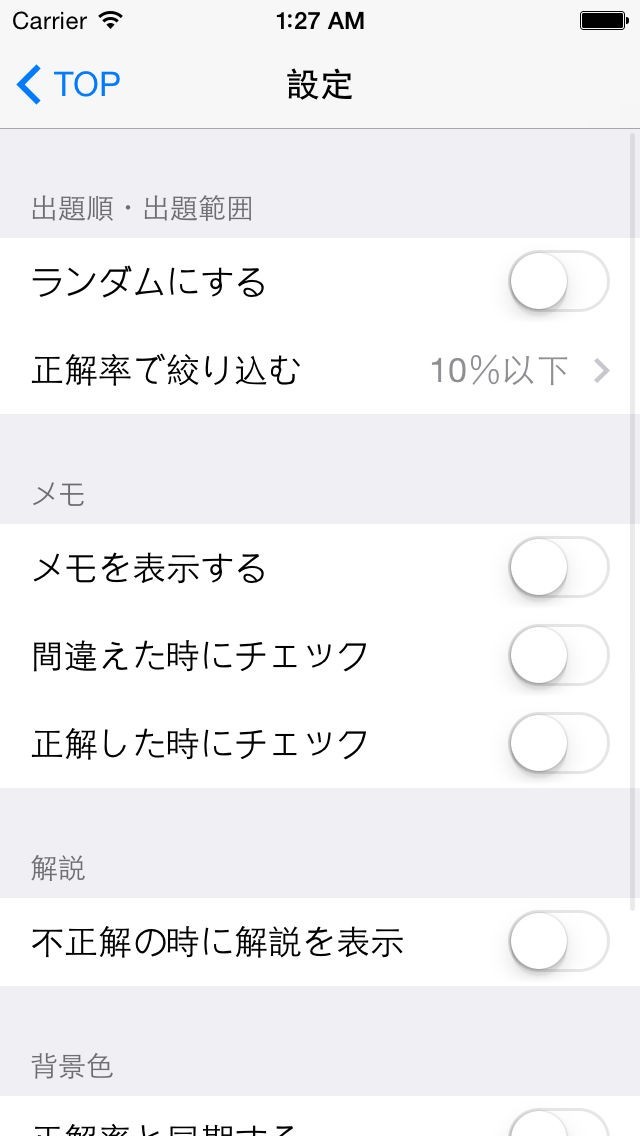Enable the ランダムにする switch
This screenshot has height=1136, width=640.
click(558, 282)
